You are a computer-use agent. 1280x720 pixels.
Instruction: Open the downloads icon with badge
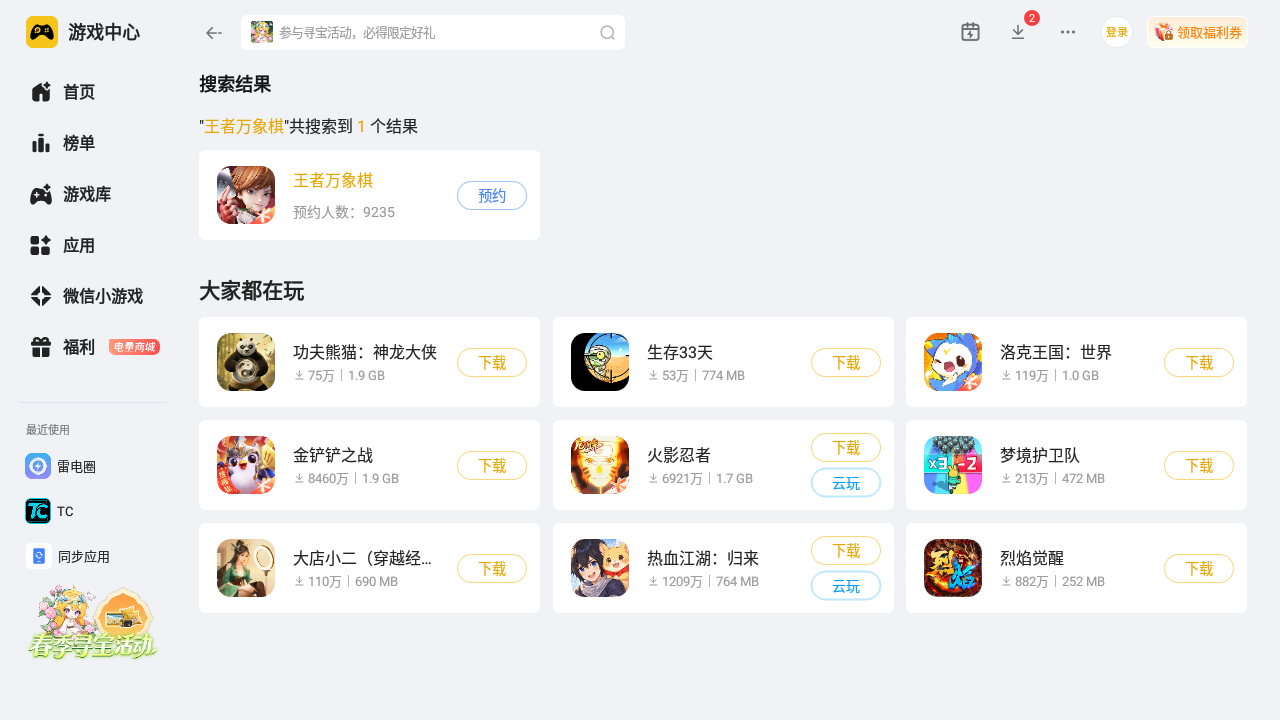tap(1018, 32)
